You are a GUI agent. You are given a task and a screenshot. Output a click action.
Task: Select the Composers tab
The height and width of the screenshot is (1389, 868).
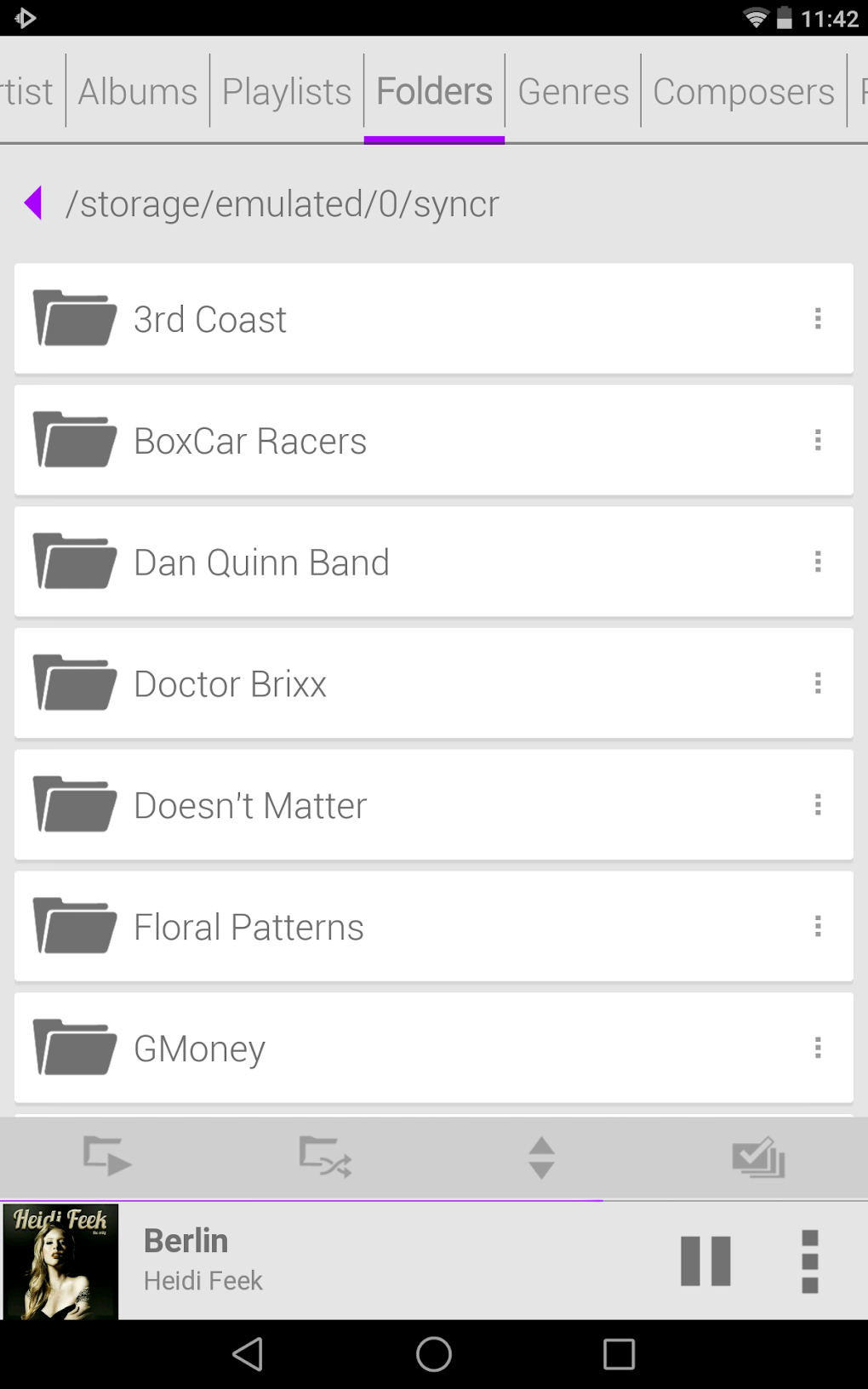tap(743, 91)
